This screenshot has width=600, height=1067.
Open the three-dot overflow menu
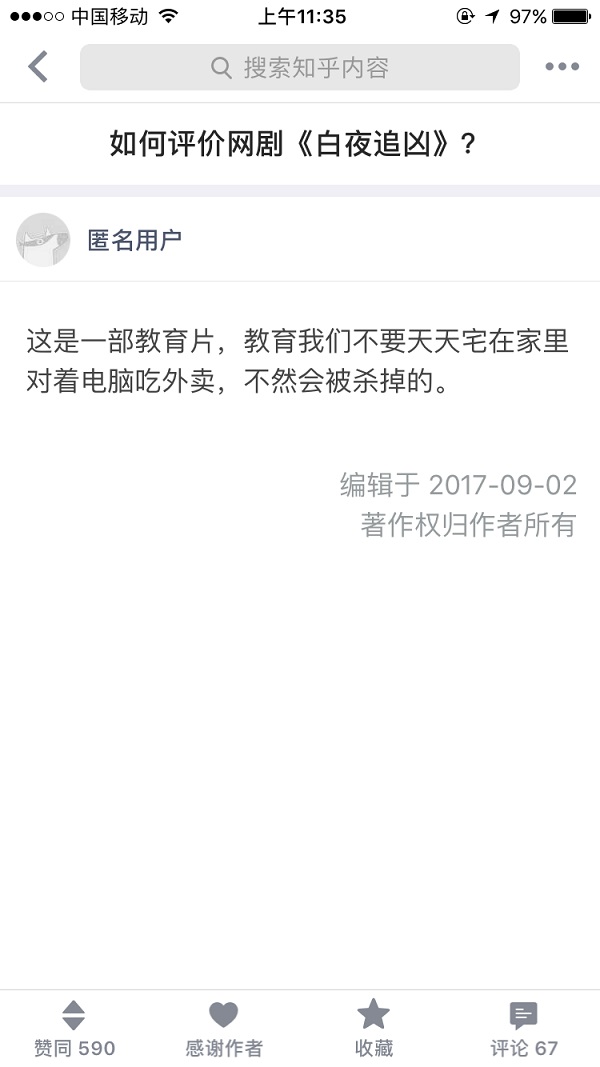coord(562,67)
